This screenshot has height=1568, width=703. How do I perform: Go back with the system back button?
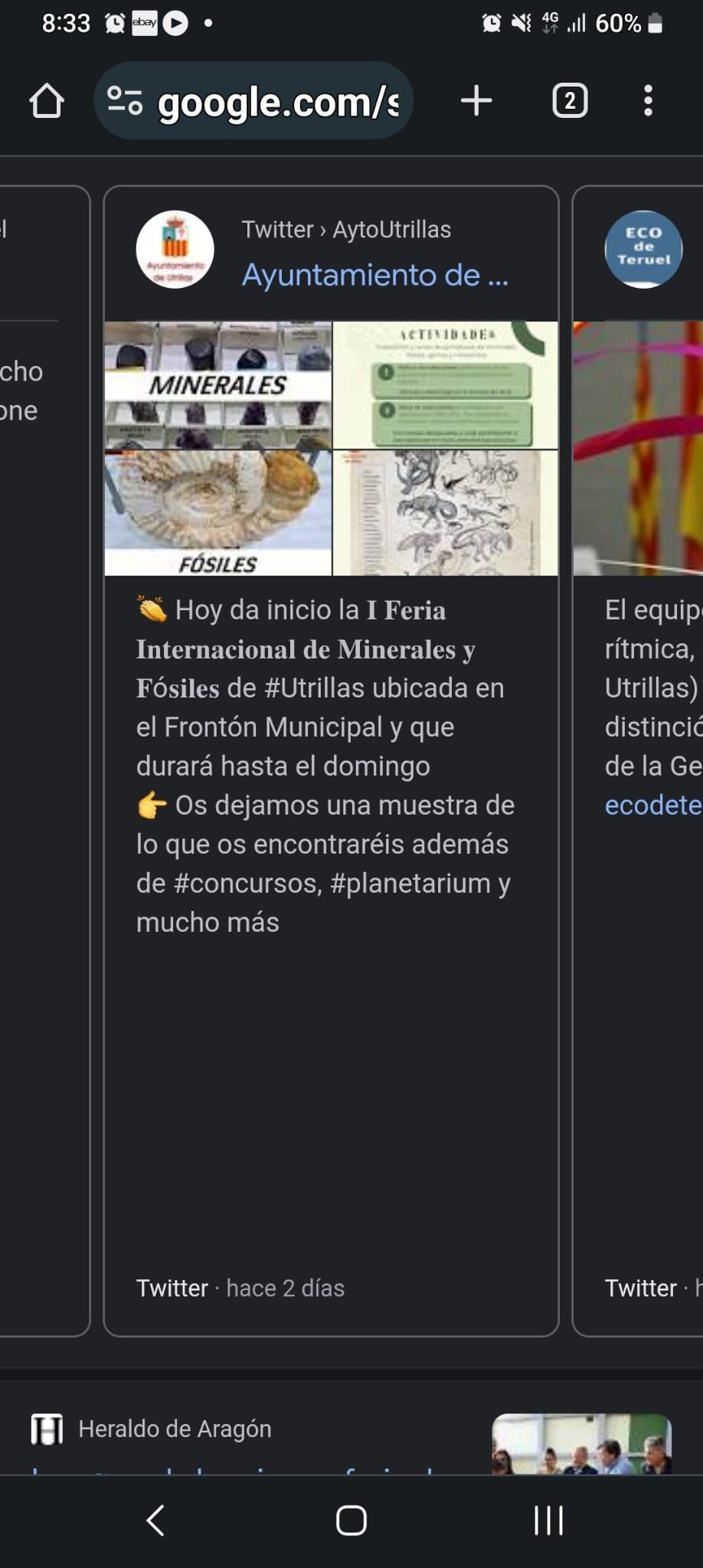[x=155, y=1521]
